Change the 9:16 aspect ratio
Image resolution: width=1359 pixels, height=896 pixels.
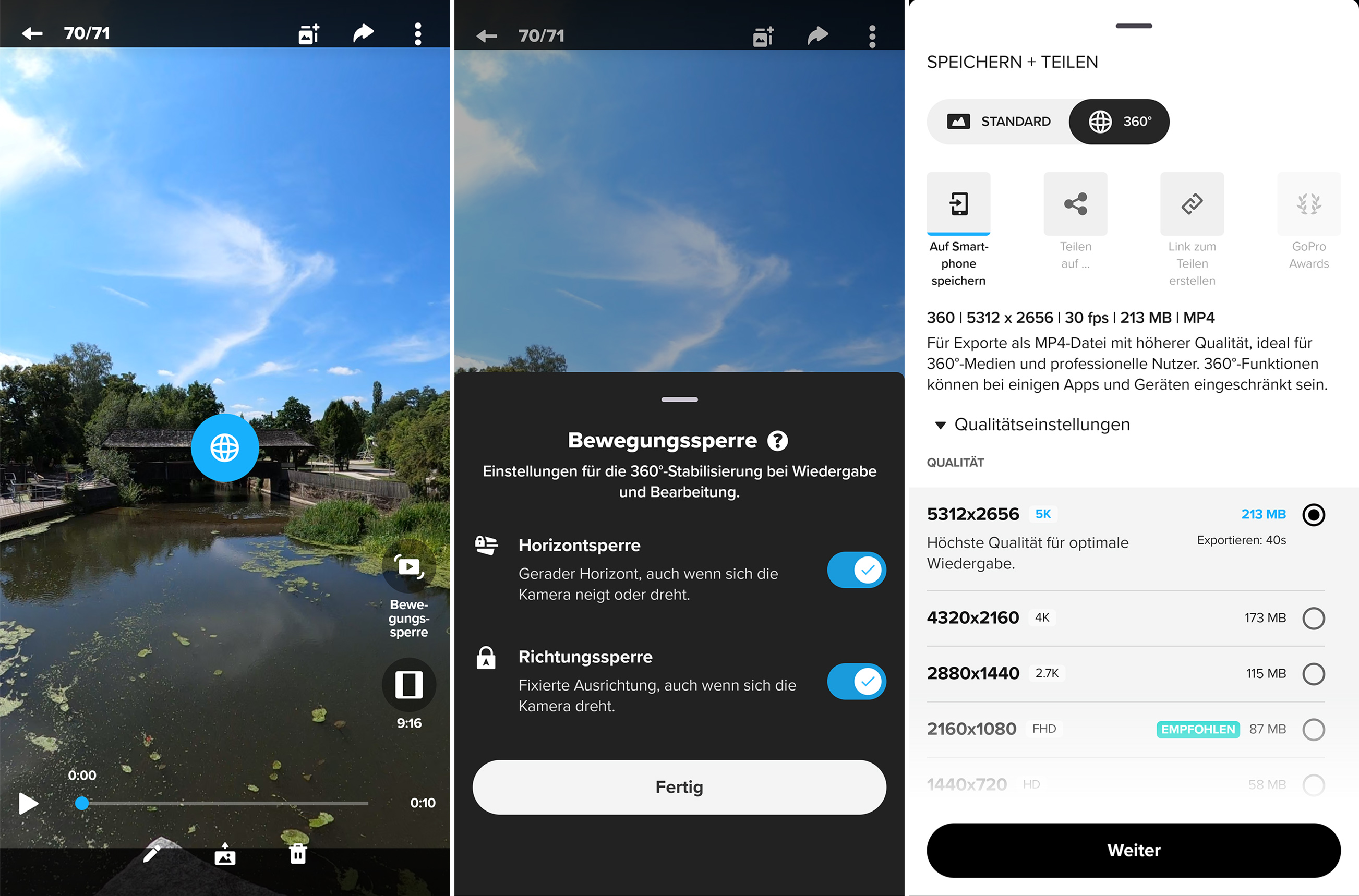(408, 685)
